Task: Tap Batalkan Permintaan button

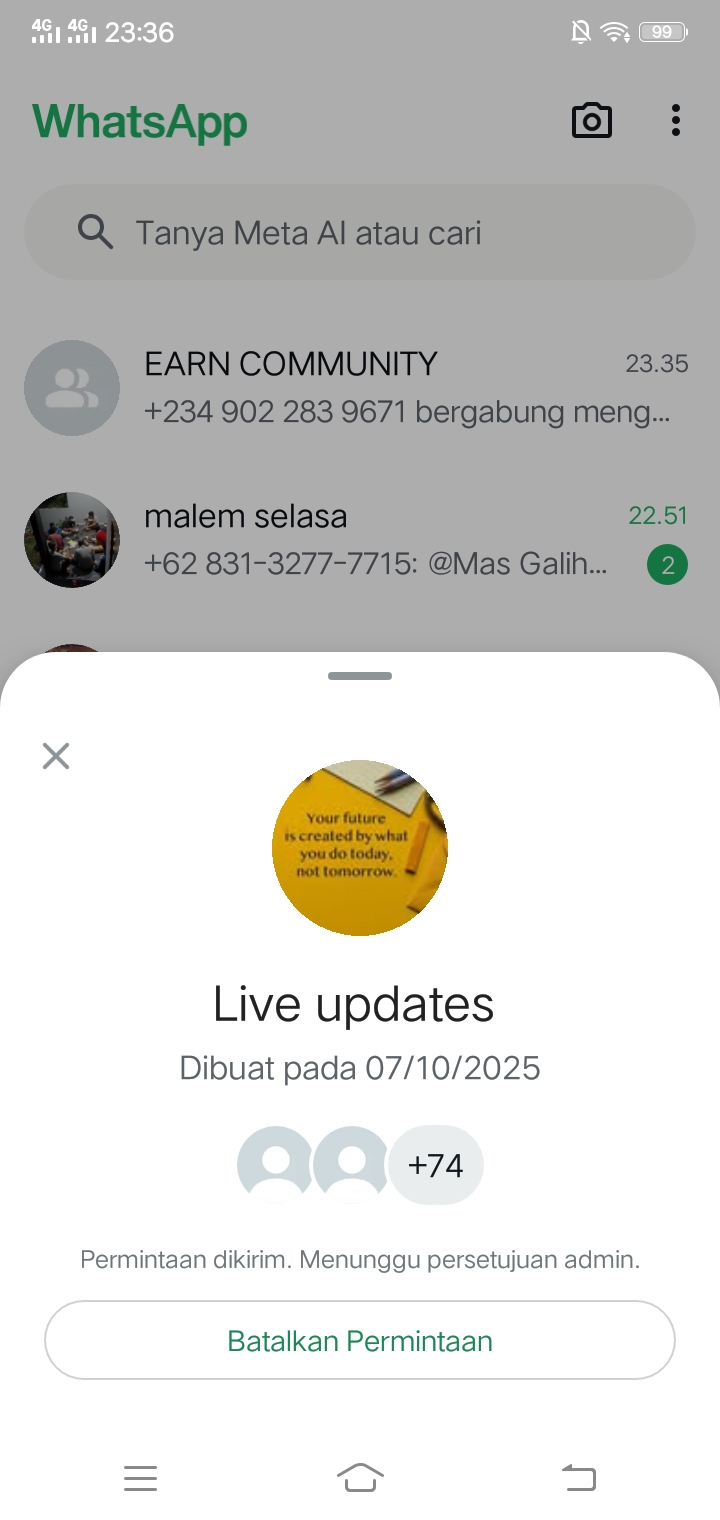Action: 360,1340
